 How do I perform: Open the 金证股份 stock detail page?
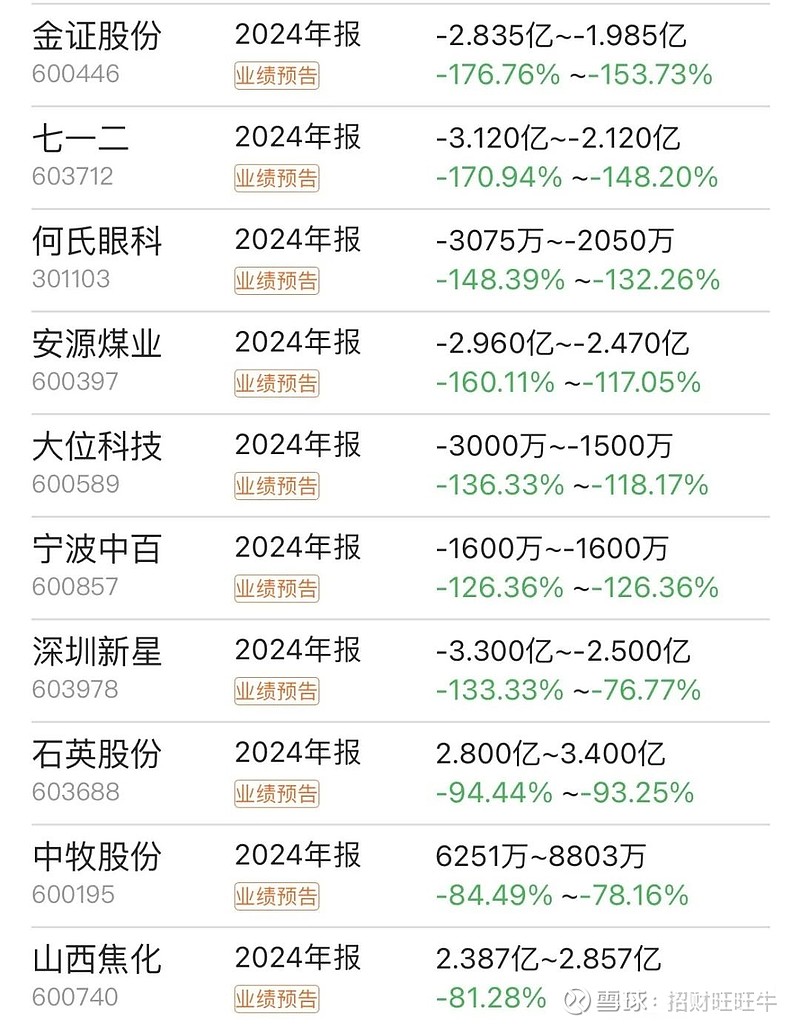tap(97, 35)
